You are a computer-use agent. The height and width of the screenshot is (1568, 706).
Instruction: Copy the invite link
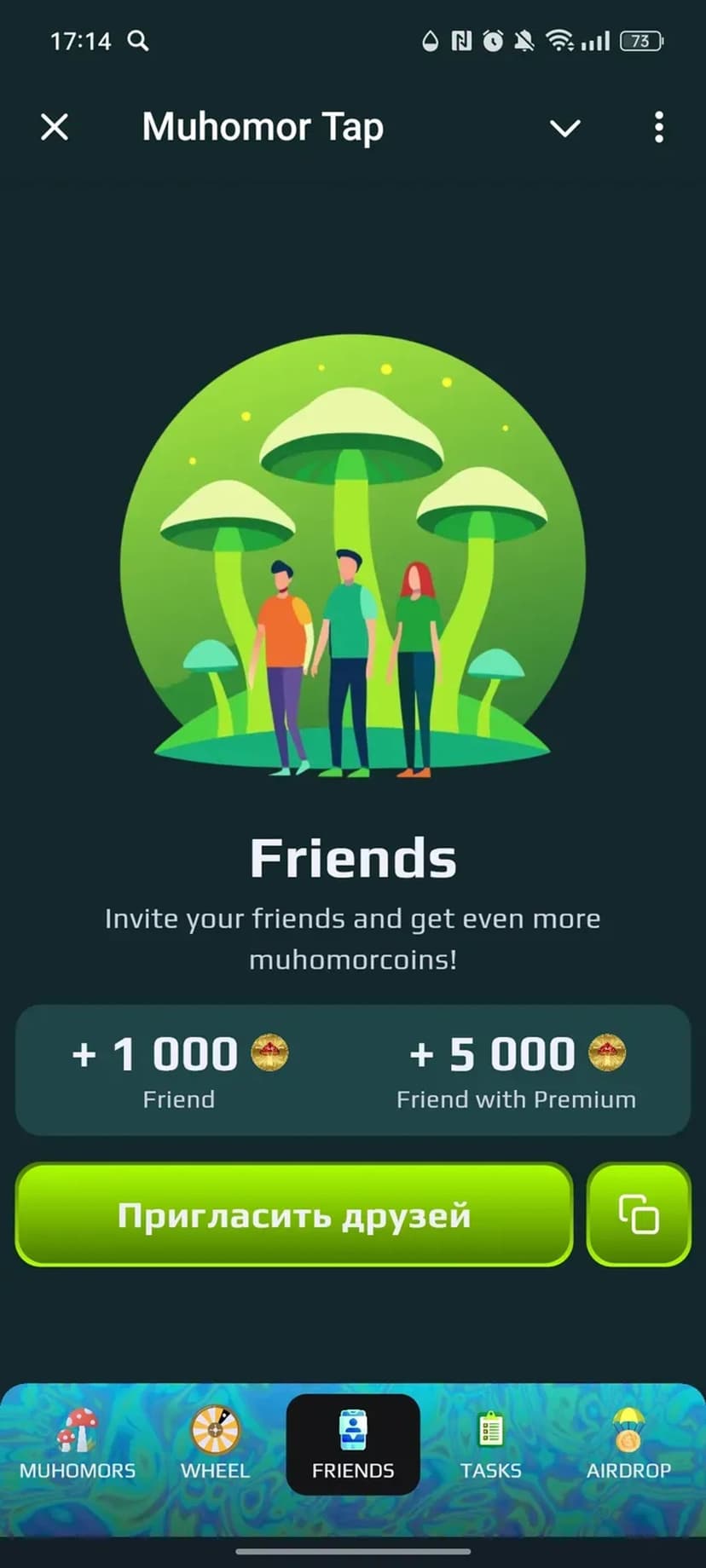point(639,1214)
